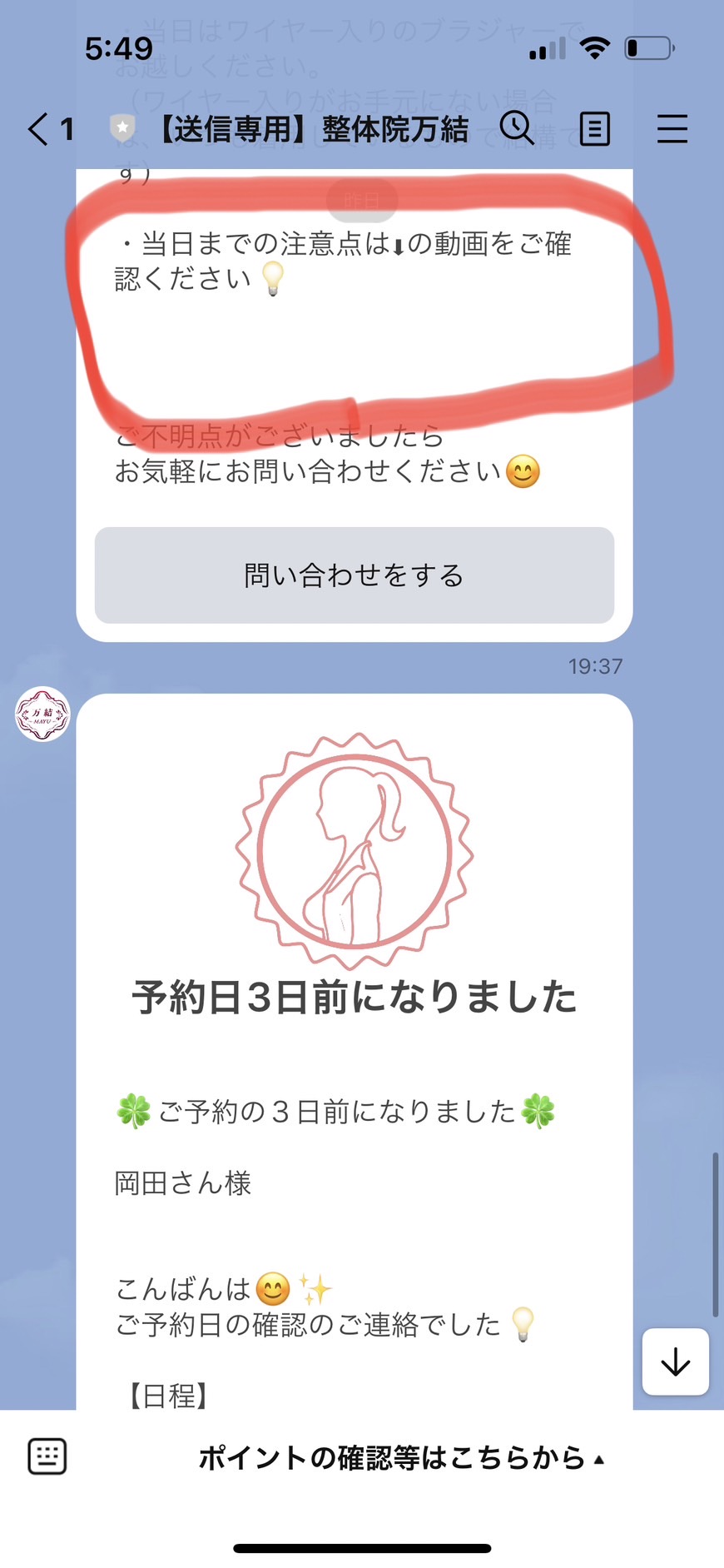724x1568 pixels.
Task: Switch to keyboard input
Action: point(47,1456)
